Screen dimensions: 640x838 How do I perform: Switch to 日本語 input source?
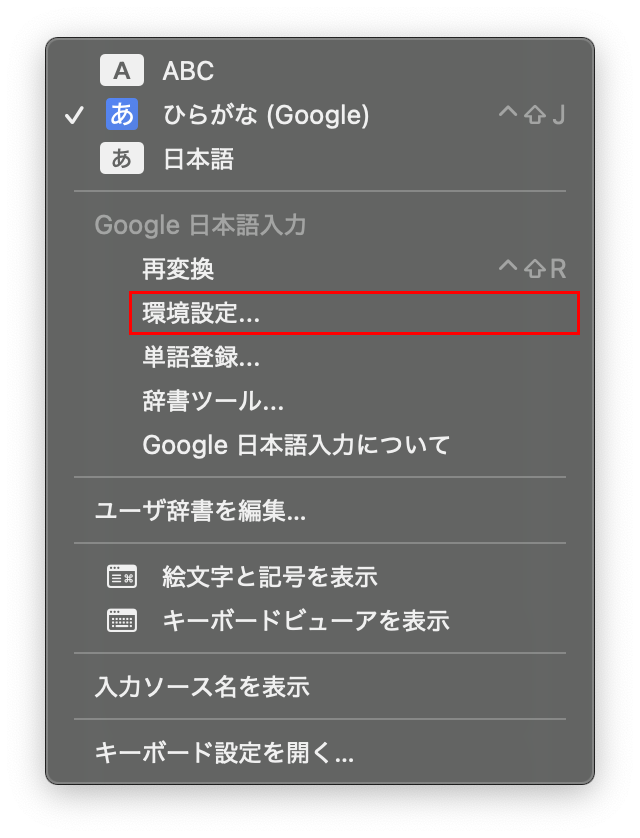coord(198,159)
